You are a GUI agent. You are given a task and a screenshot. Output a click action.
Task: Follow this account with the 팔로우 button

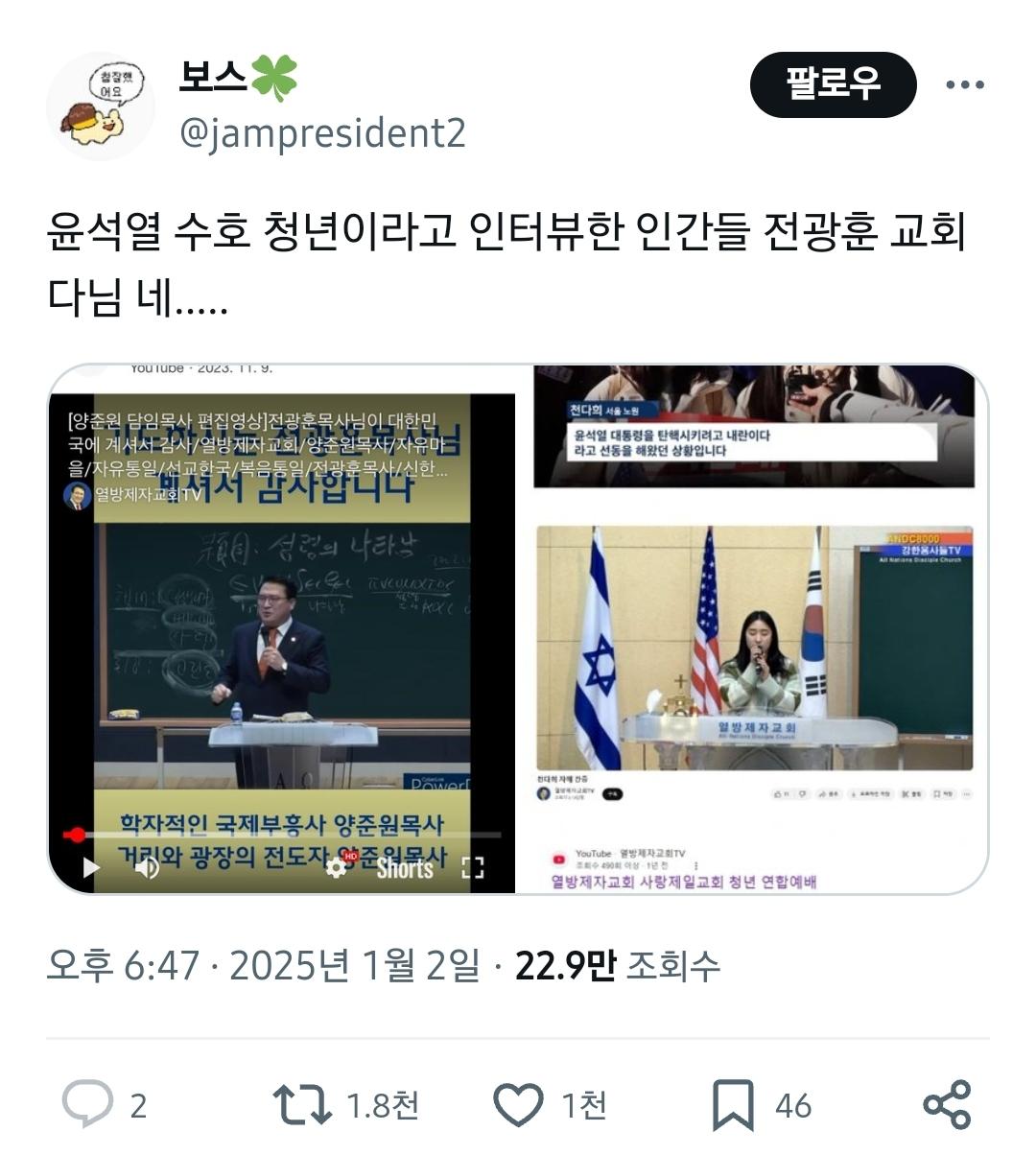pyautogui.click(x=833, y=84)
